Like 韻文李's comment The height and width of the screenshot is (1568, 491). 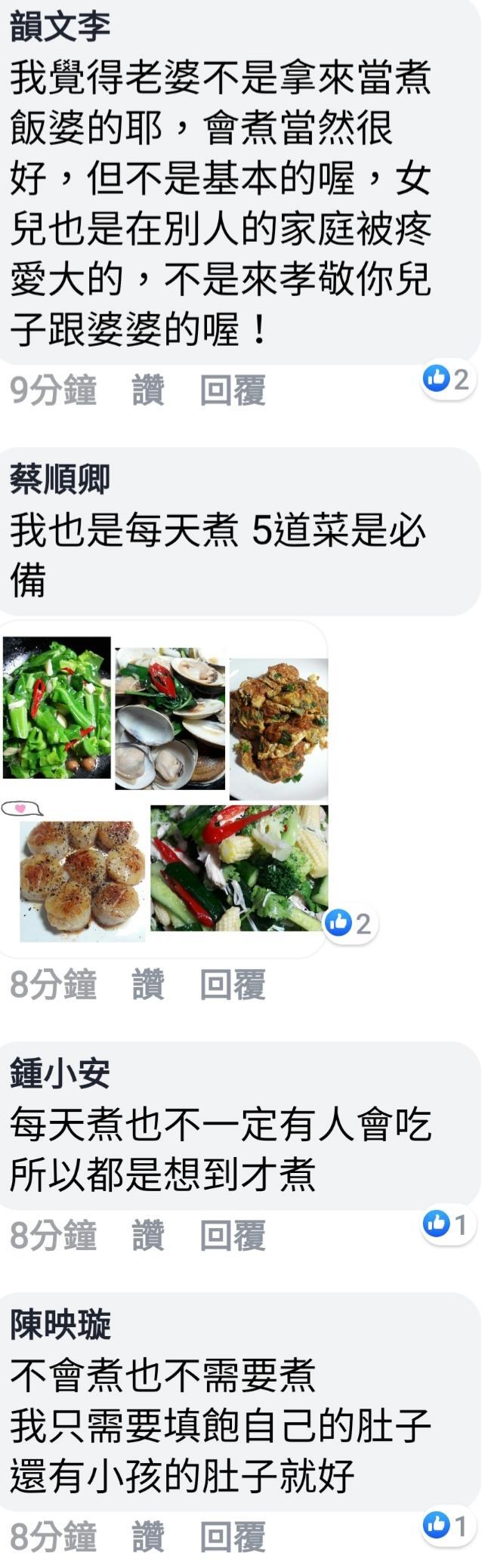[147, 390]
